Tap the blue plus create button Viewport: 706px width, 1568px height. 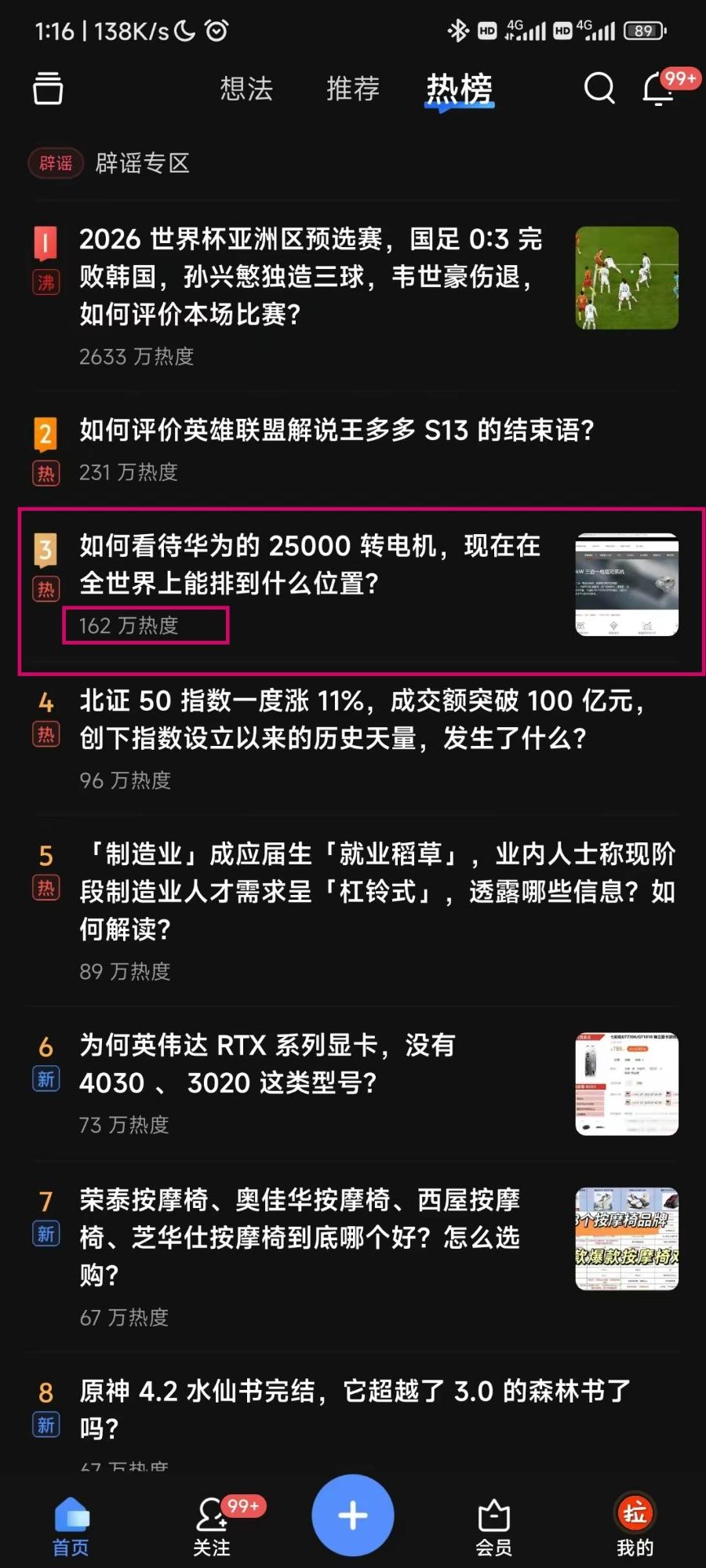[353, 1515]
